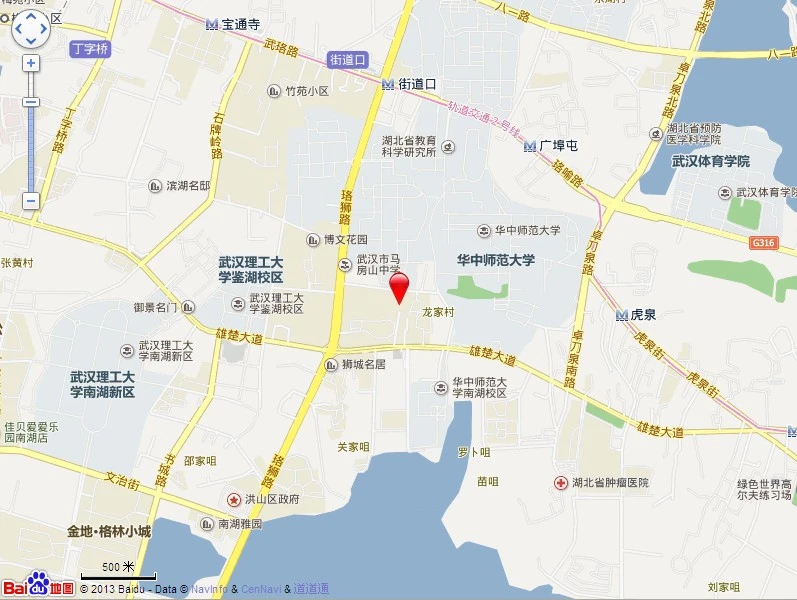The height and width of the screenshot is (600, 797).
Task: Pan the map up with the arrow
Action: [x=30, y=18]
